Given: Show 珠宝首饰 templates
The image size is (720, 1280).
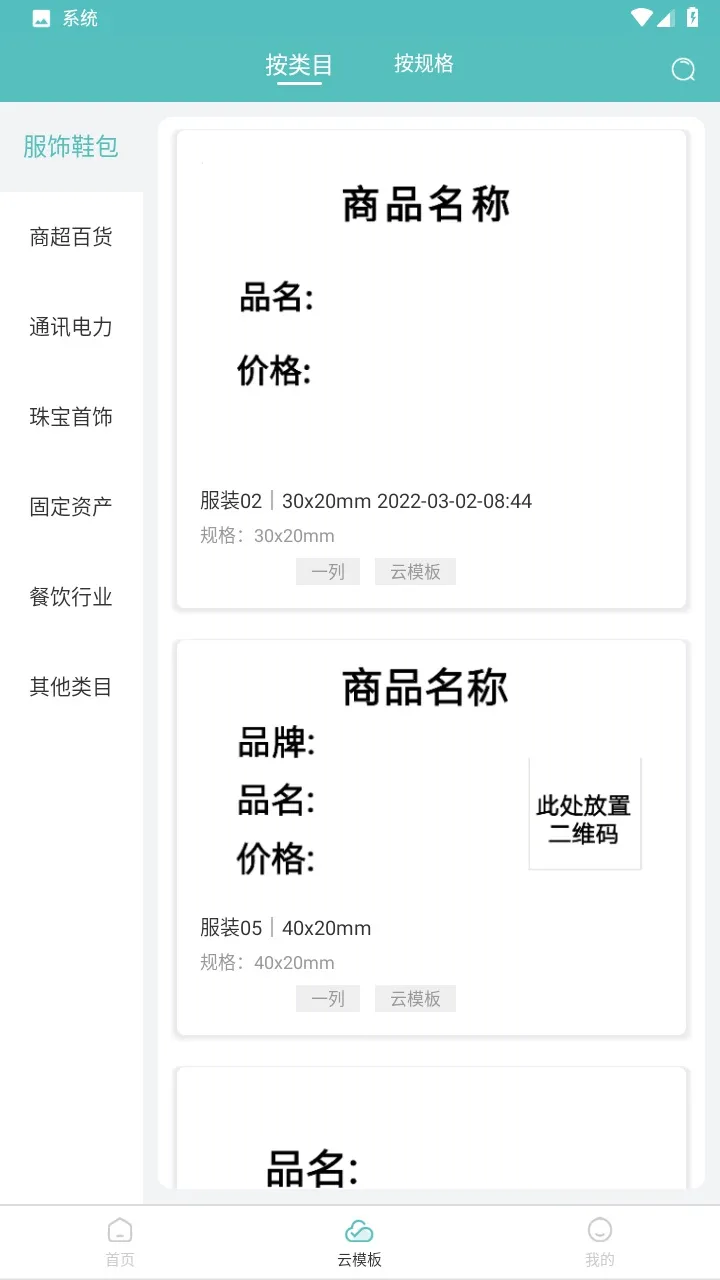Looking at the screenshot, I should pyautogui.click(x=71, y=417).
